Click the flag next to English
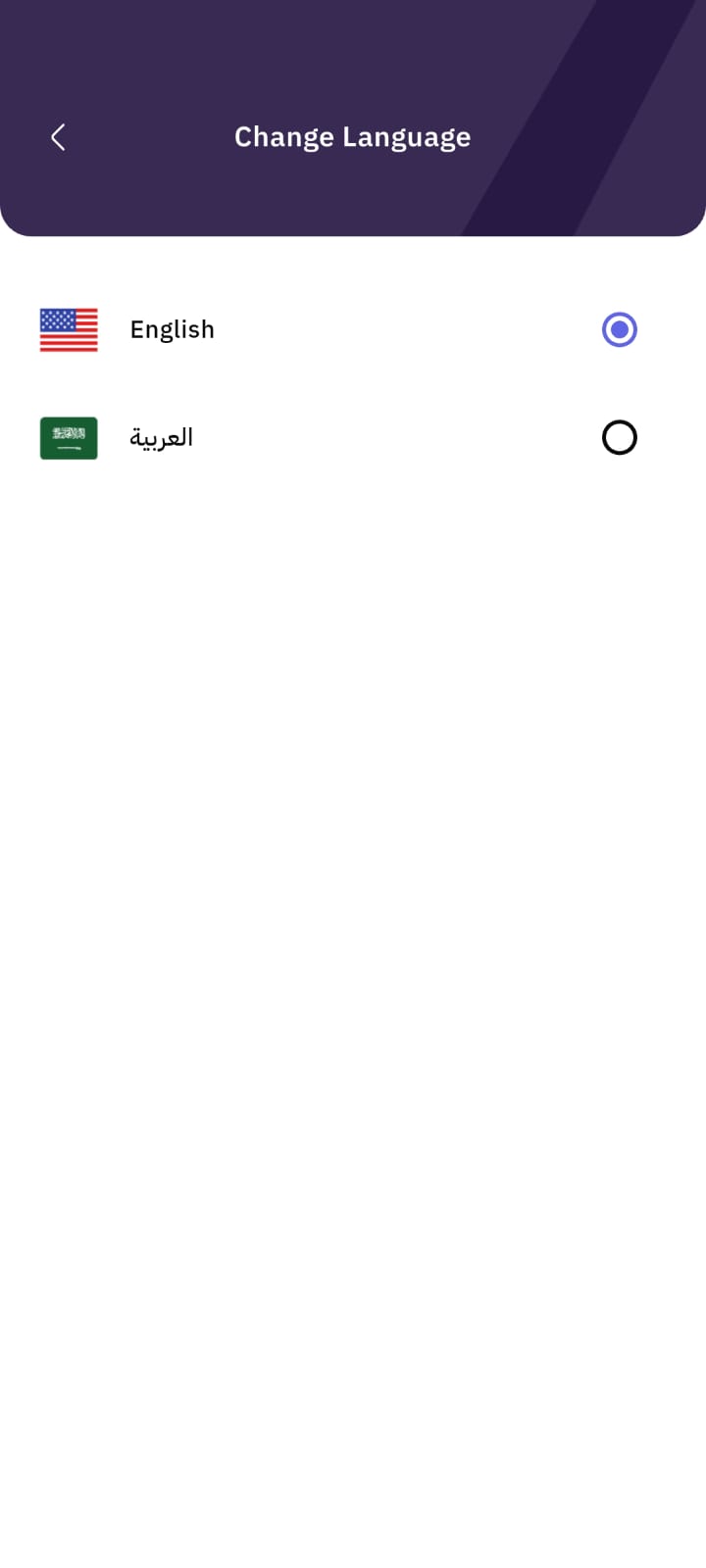 pyautogui.click(x=69, y=330)
